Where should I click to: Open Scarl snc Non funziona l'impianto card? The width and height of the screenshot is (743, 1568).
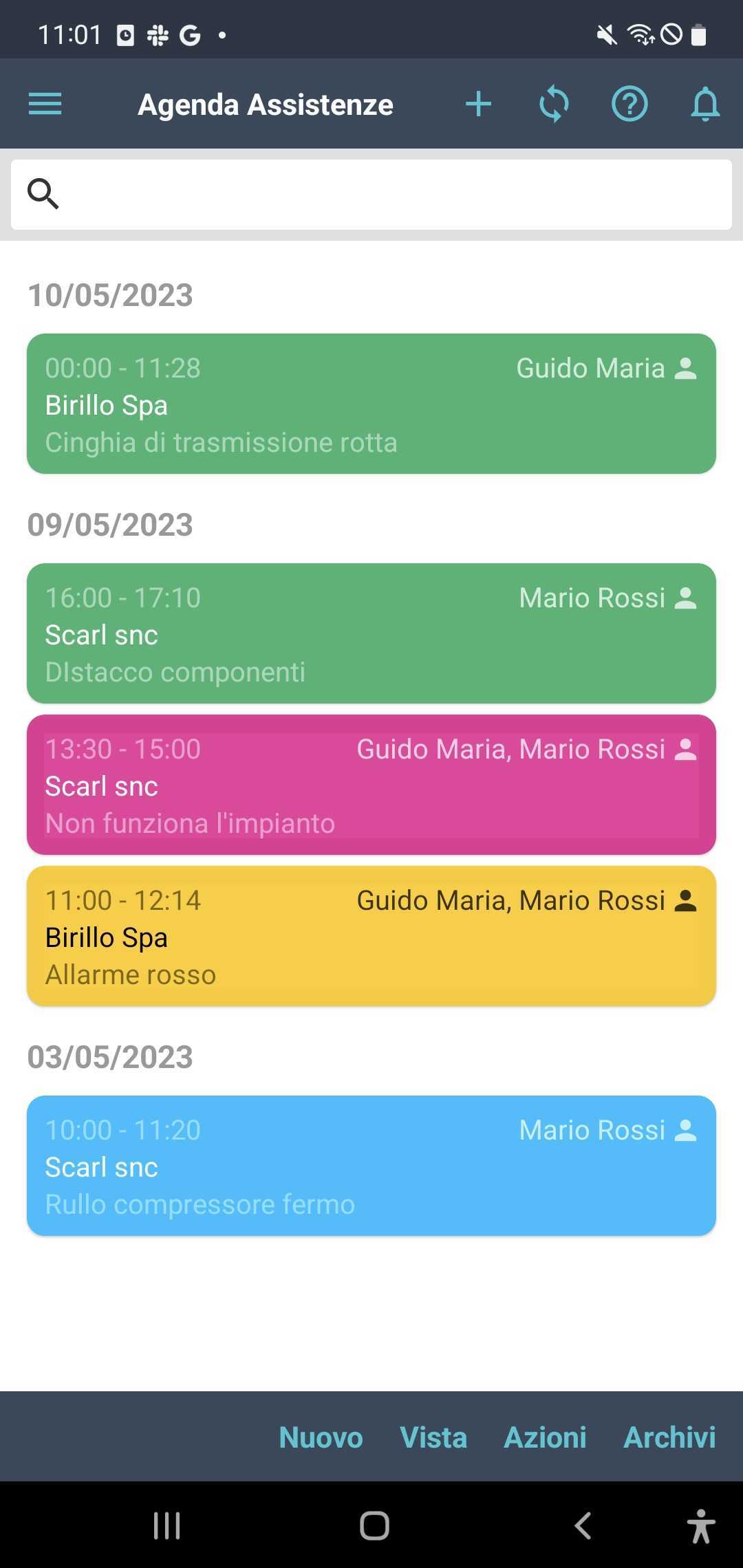point(371,785)
